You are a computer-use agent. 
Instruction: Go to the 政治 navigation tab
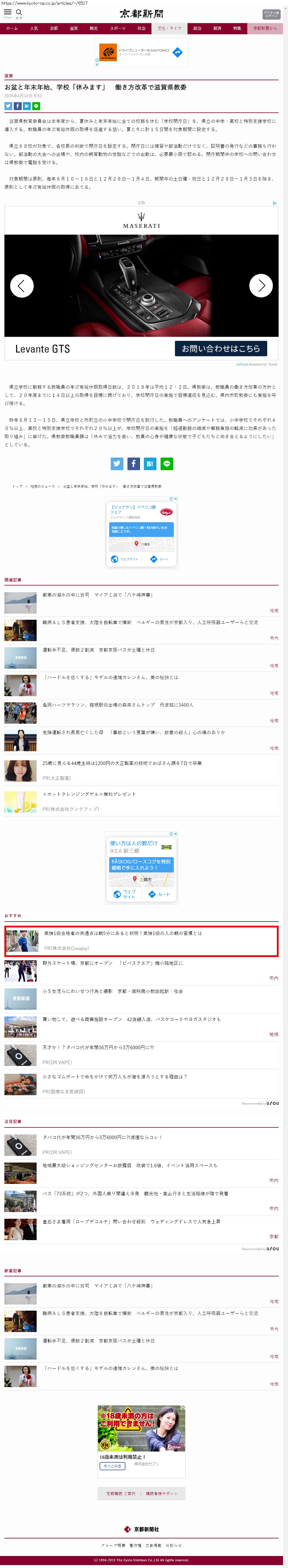[x=197, y=29]
